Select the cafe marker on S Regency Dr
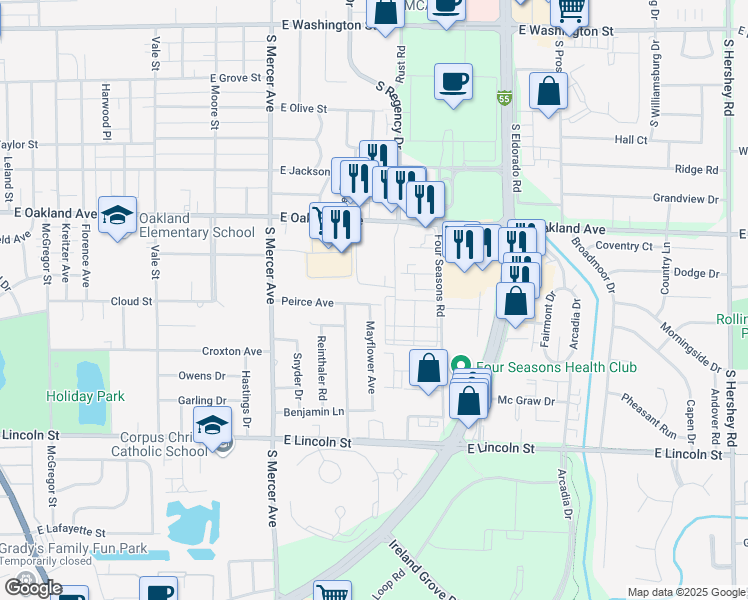This screenshot has width=748, height=600. tap(453, 81)
